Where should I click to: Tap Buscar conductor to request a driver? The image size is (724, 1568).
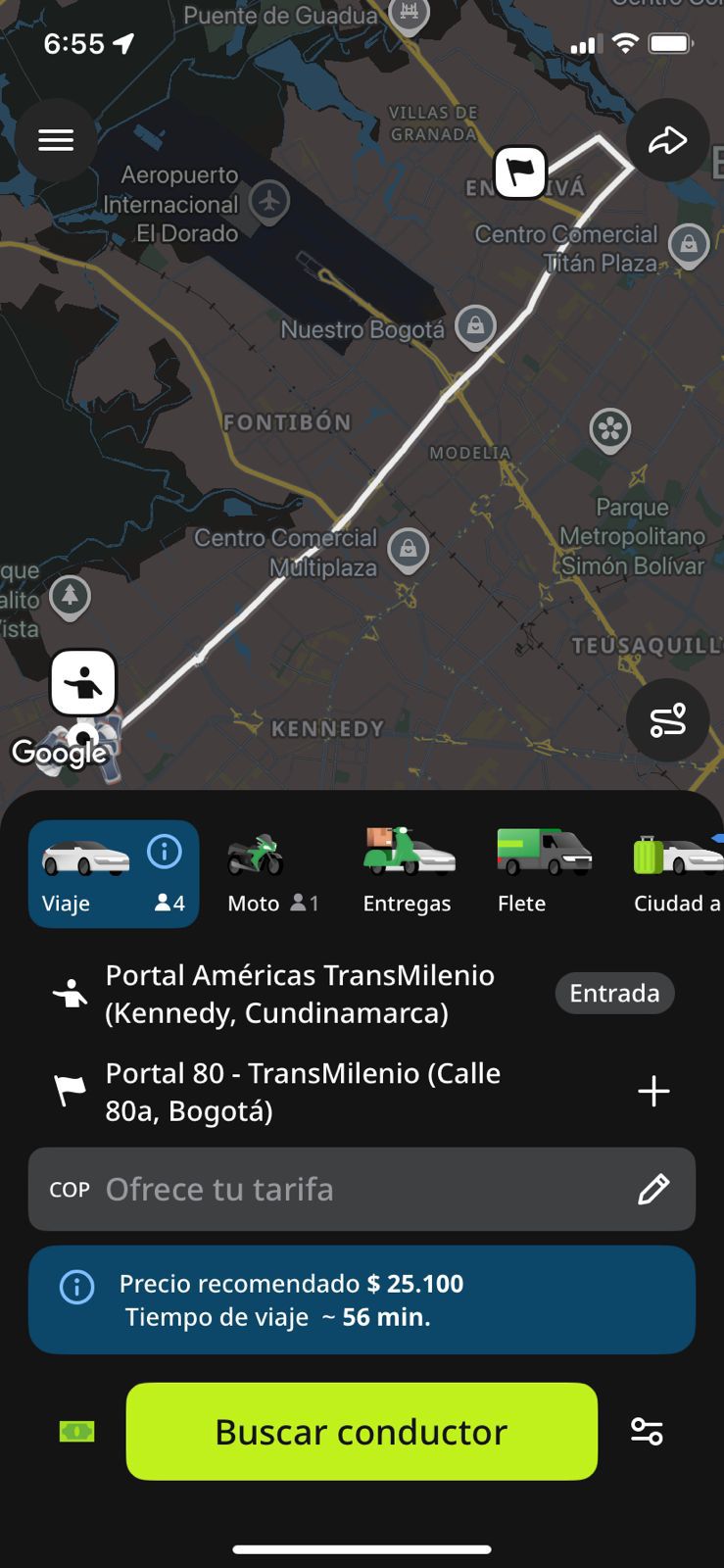(x=362, y=1431)
